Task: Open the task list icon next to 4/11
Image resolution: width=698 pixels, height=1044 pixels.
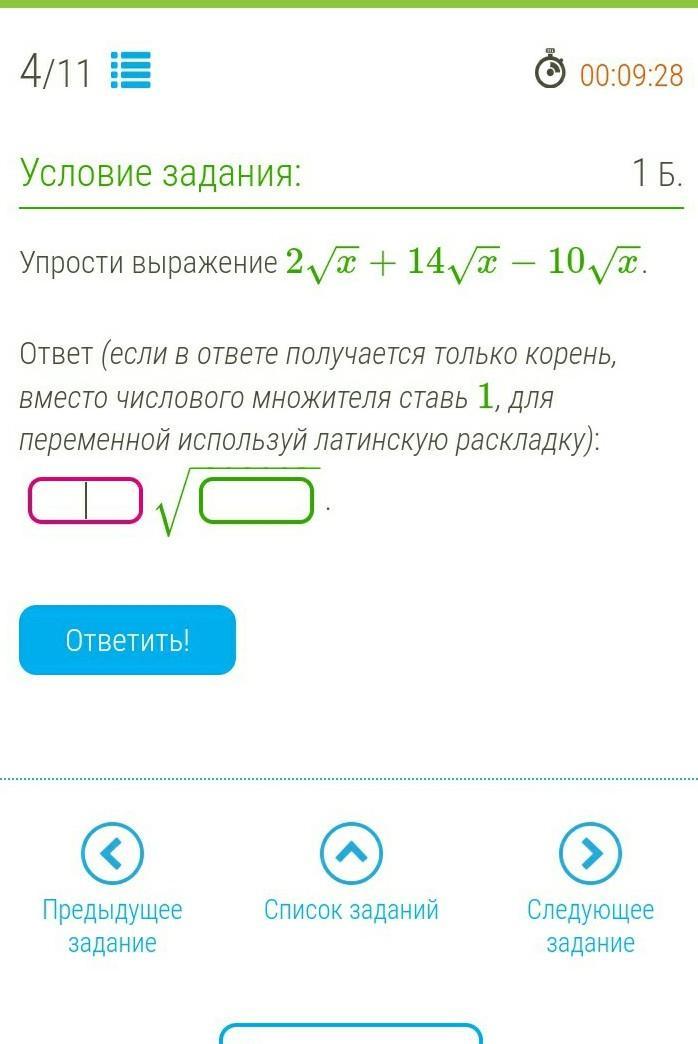Action: [130, 71]
